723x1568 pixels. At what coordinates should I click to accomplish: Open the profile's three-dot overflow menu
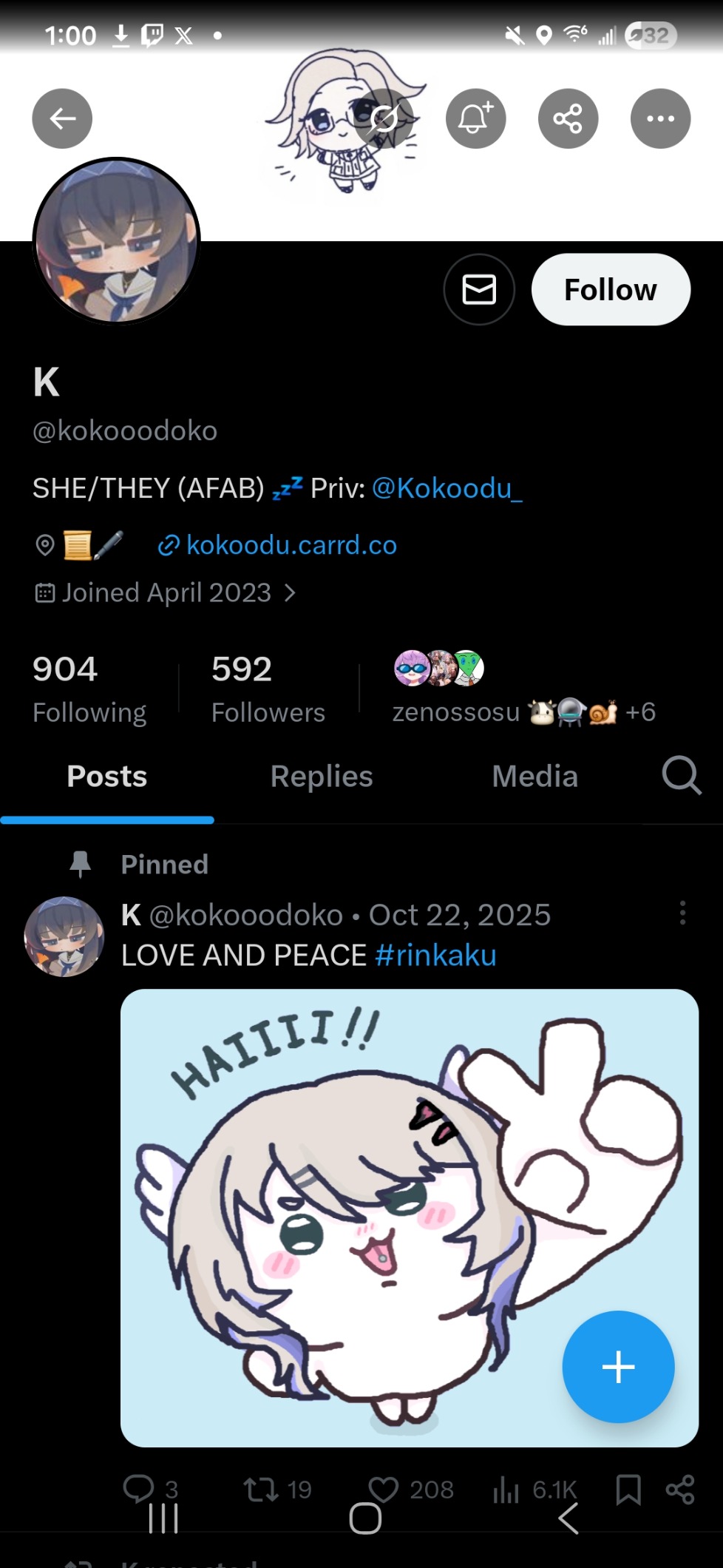click(660, 118)
